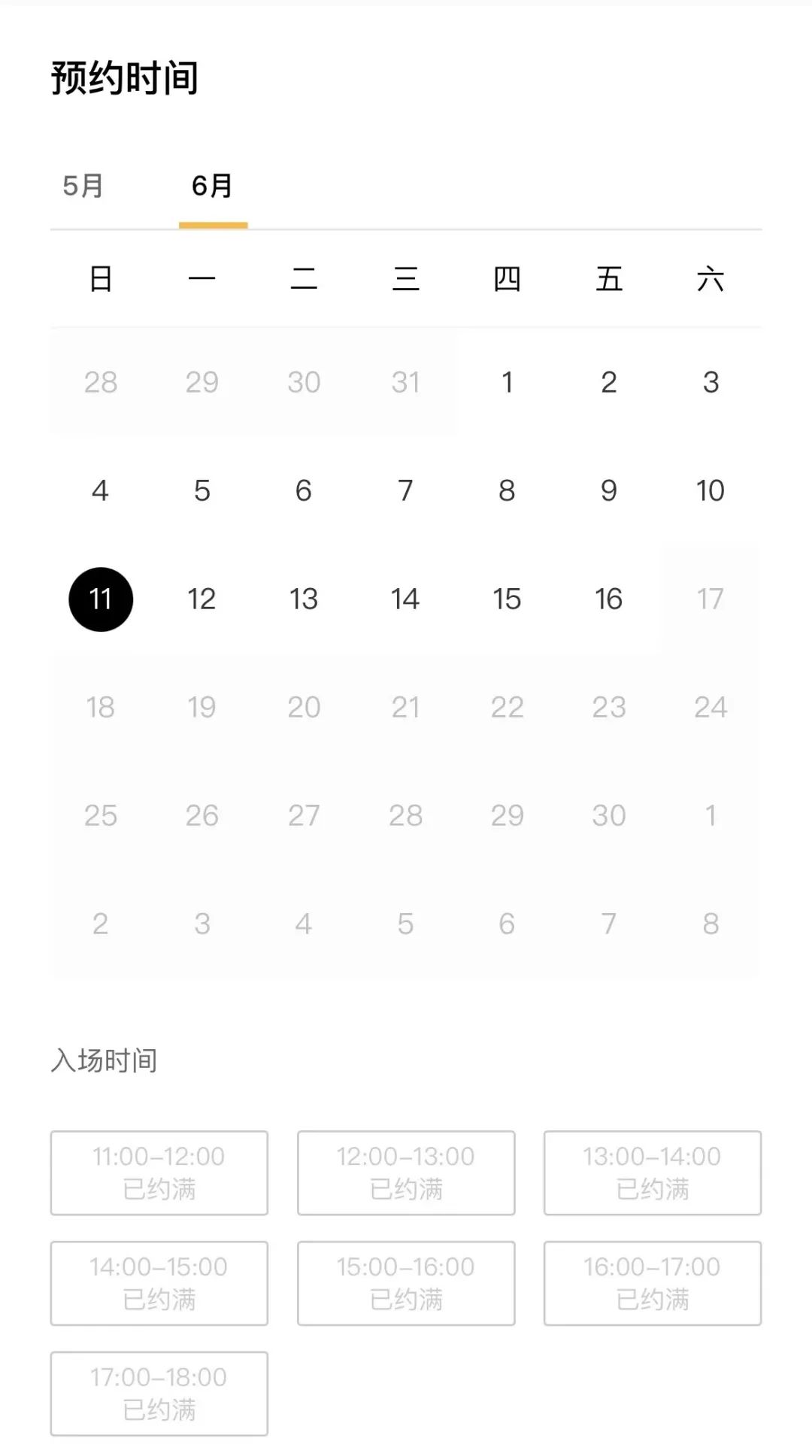Choose June 1 on the calendar

click(507, 383)
